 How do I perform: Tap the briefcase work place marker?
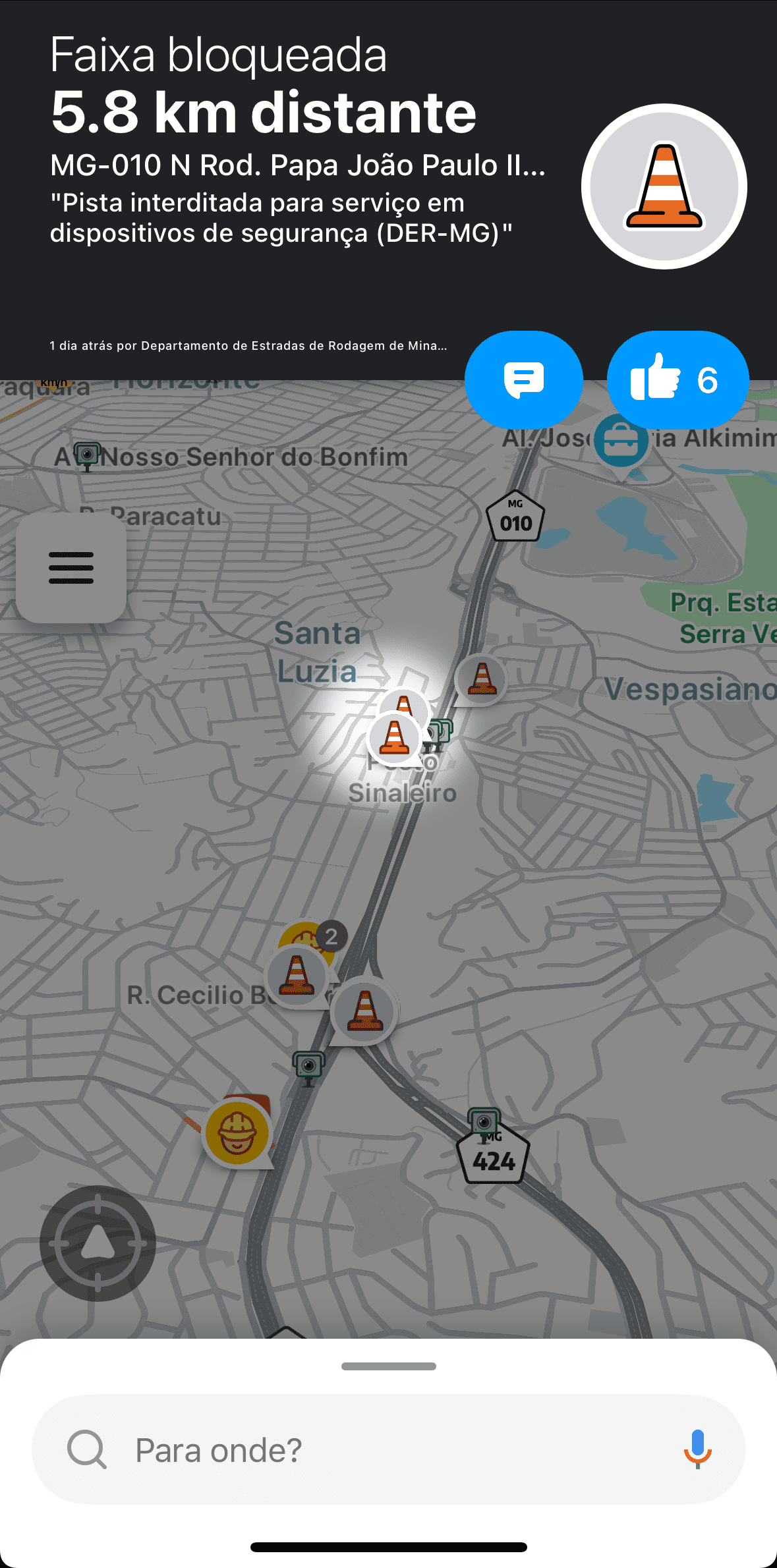click(x=621, y=440)
